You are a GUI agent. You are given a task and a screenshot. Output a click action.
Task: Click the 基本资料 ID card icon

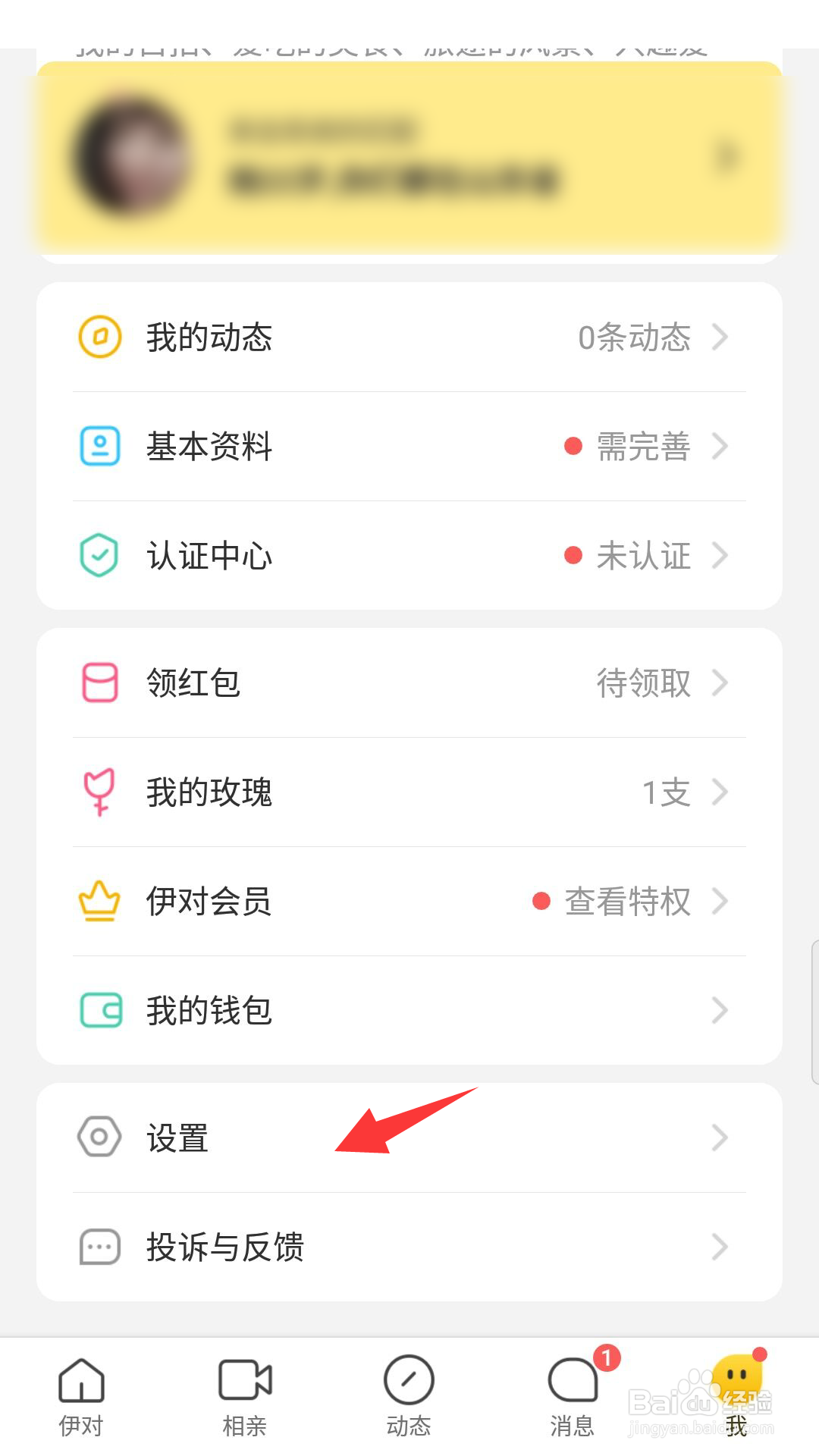(99, 447)
